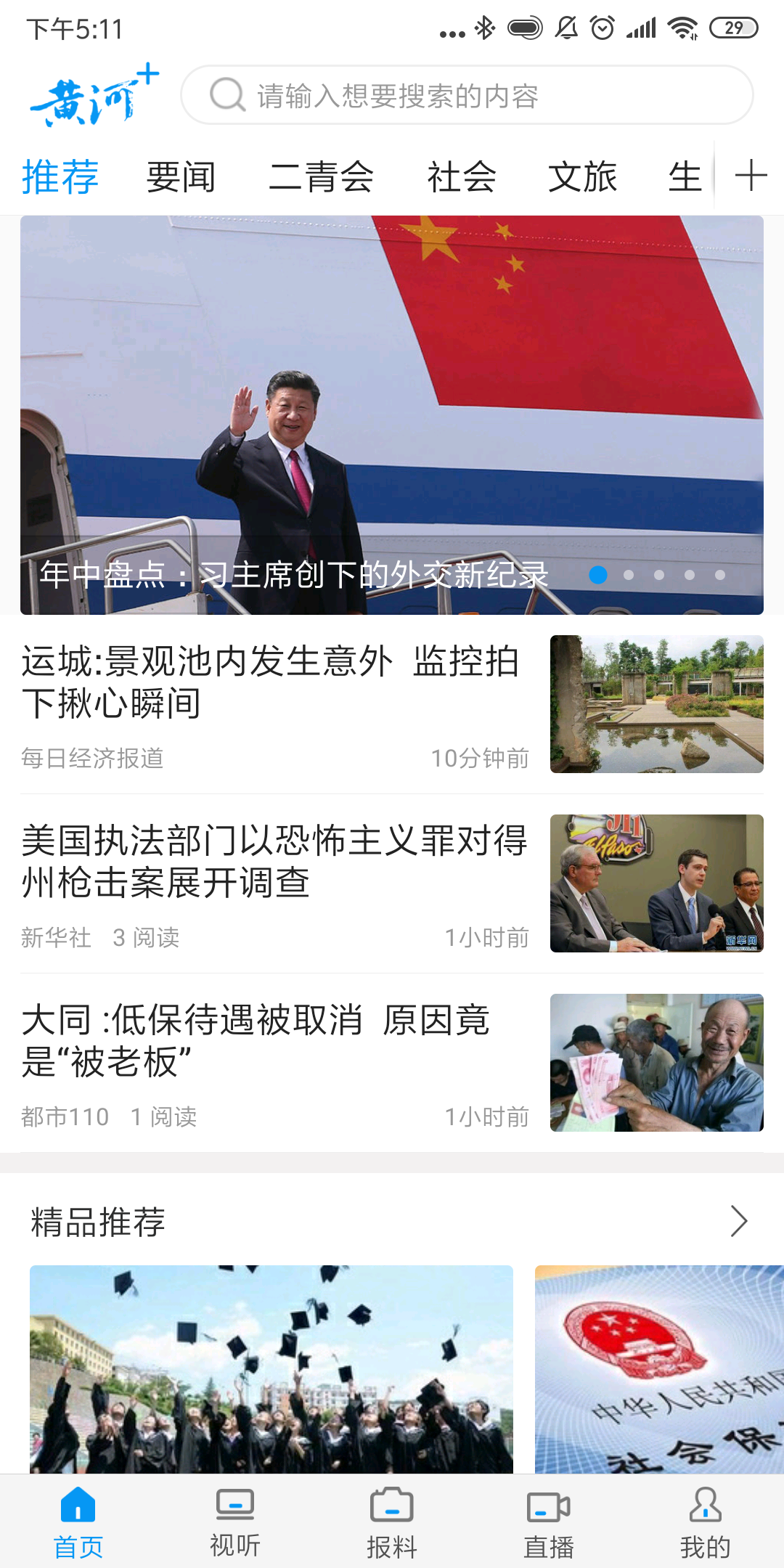Image resolution: width=784 pixels, height=1568 pixels.
Task: Select the 文旅 tab
Action: coord(582,177)
